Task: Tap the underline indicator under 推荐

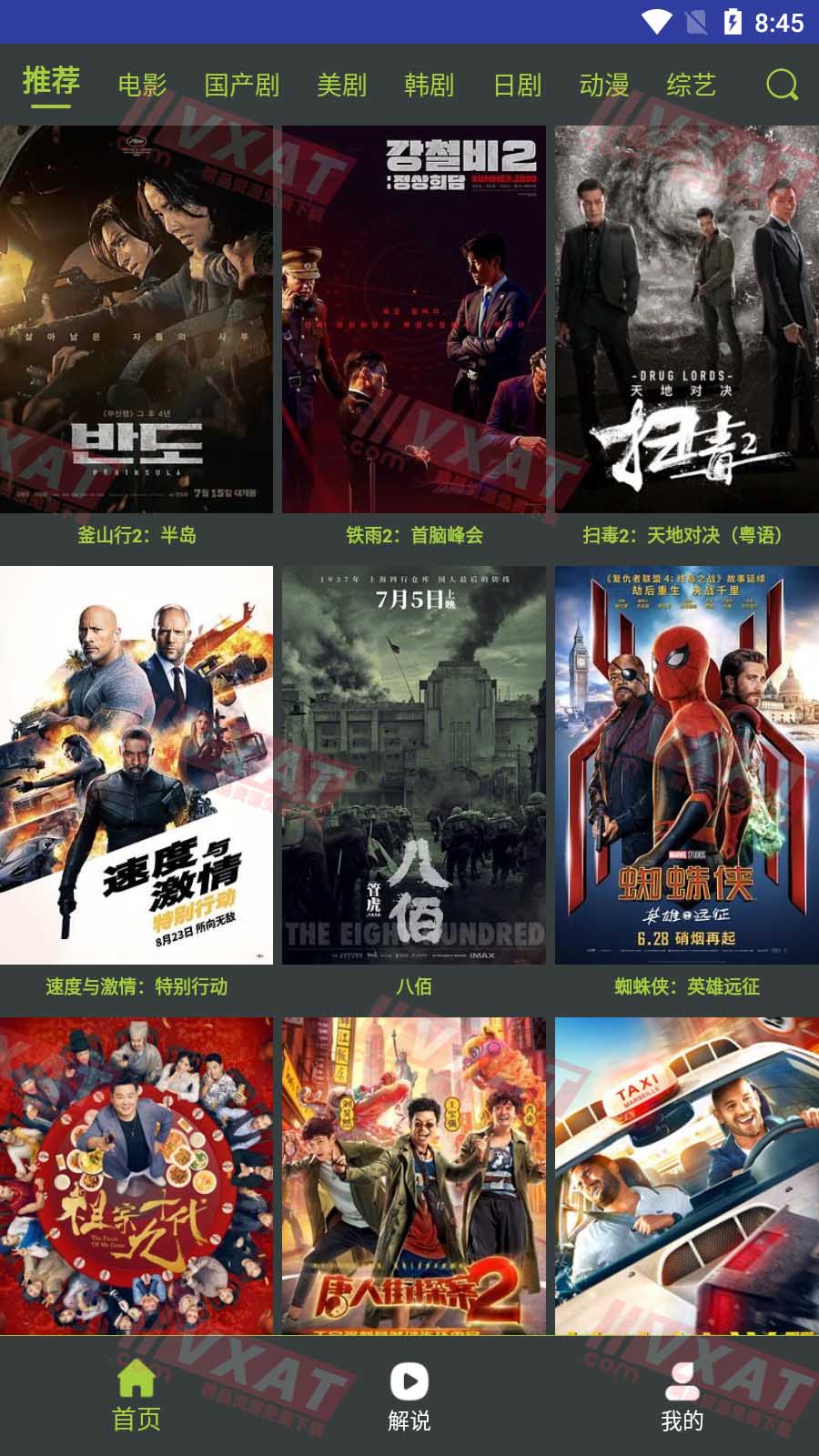Action: (50, 107)
